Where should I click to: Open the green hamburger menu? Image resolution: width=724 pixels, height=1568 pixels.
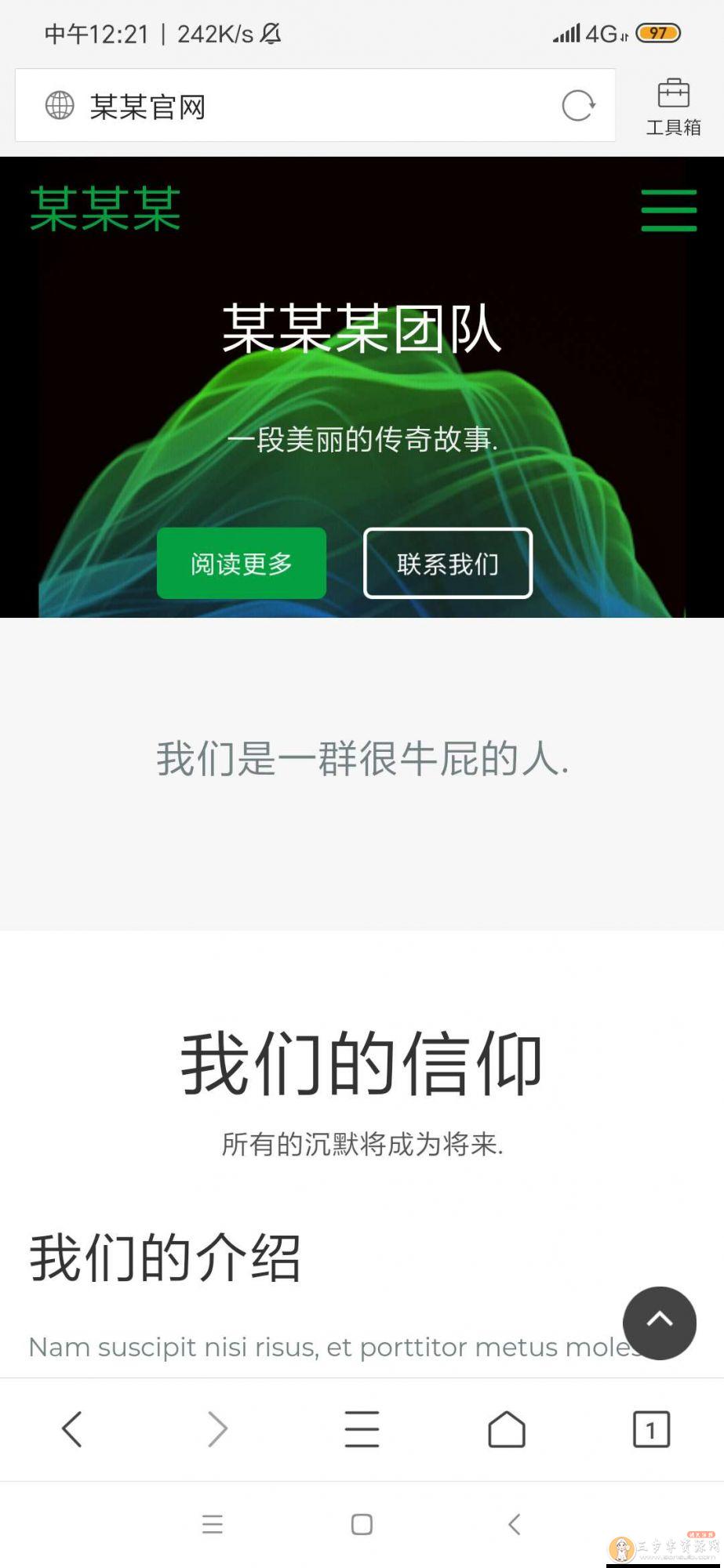coord(668,210)
